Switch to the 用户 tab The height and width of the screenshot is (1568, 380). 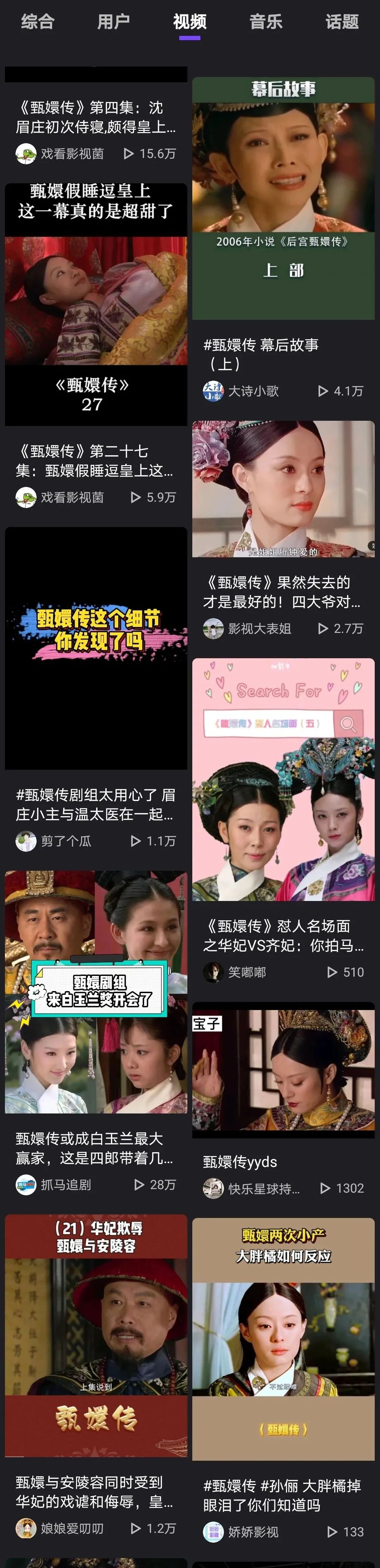point(114,23)
